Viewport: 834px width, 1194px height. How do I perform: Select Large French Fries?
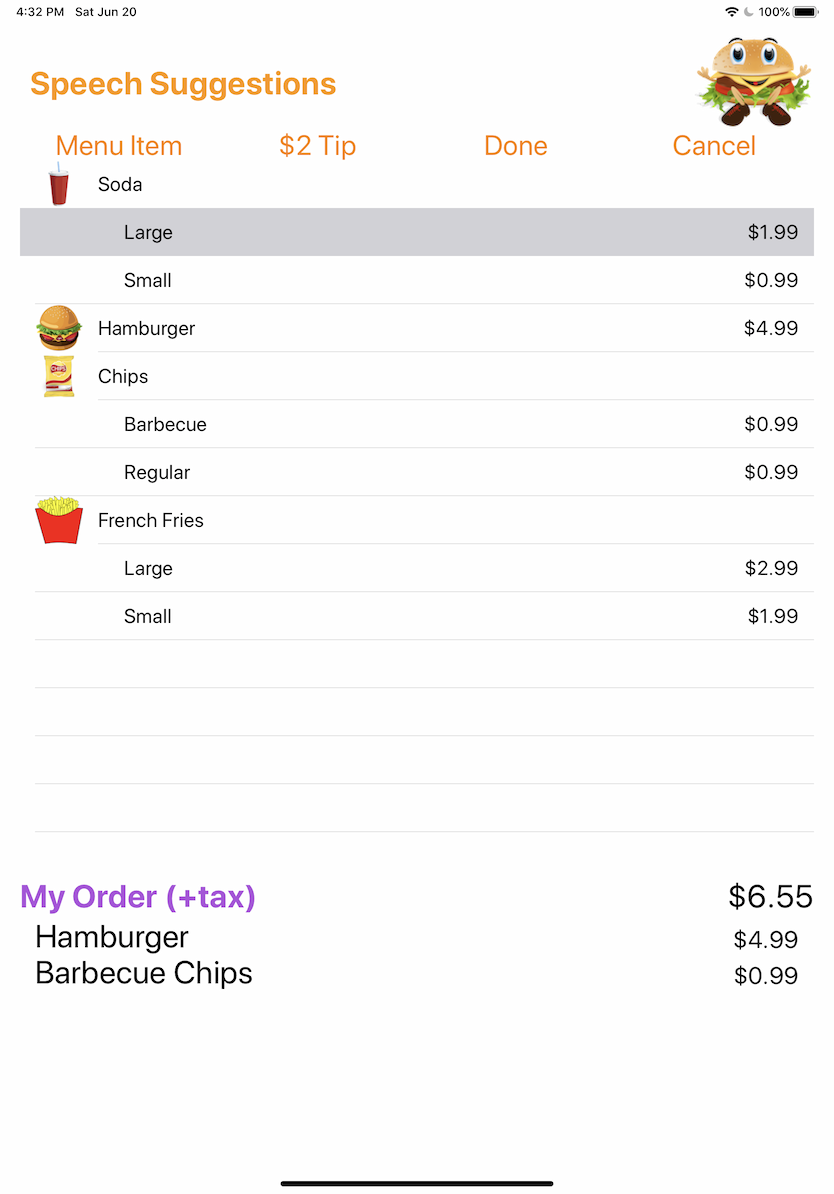point(416,568)
